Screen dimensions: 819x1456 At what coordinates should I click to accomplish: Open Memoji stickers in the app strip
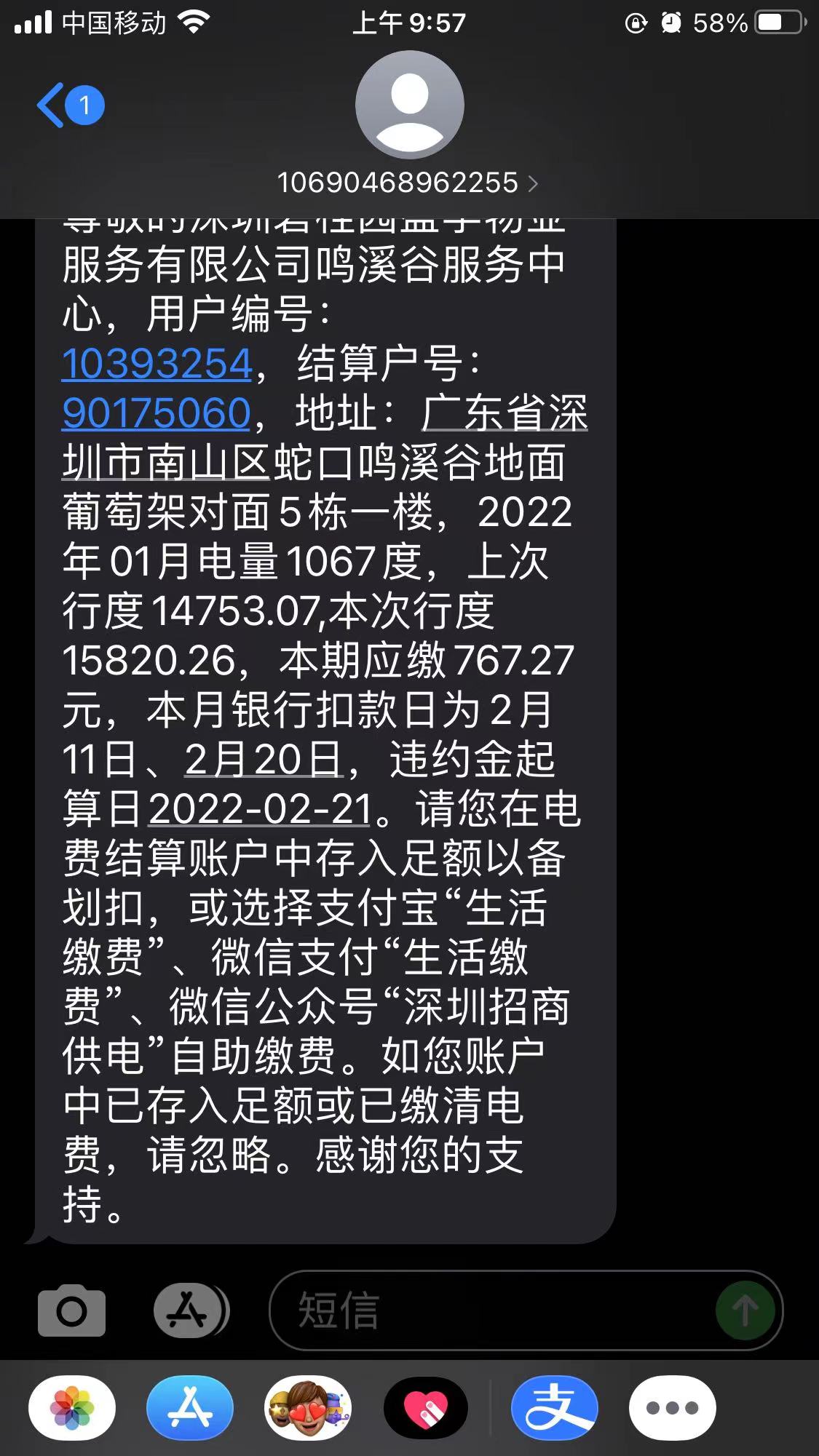308,1408
